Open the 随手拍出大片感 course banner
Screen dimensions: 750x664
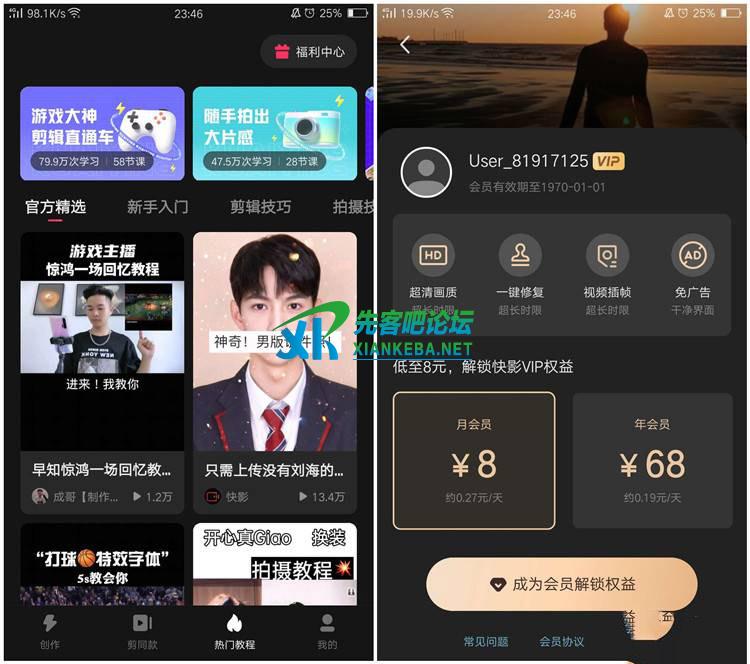point(274,133)
